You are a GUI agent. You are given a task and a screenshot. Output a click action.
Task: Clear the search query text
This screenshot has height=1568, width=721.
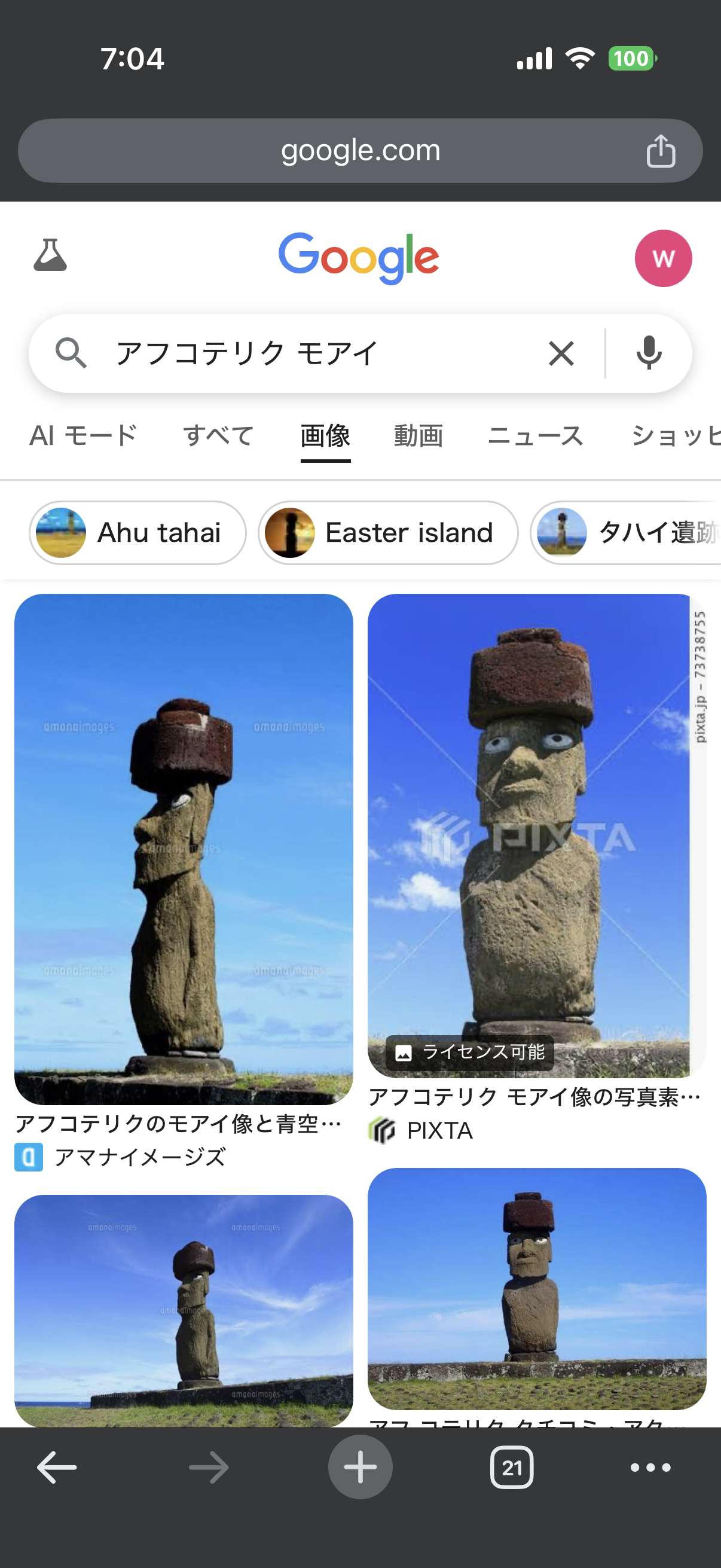561,353
